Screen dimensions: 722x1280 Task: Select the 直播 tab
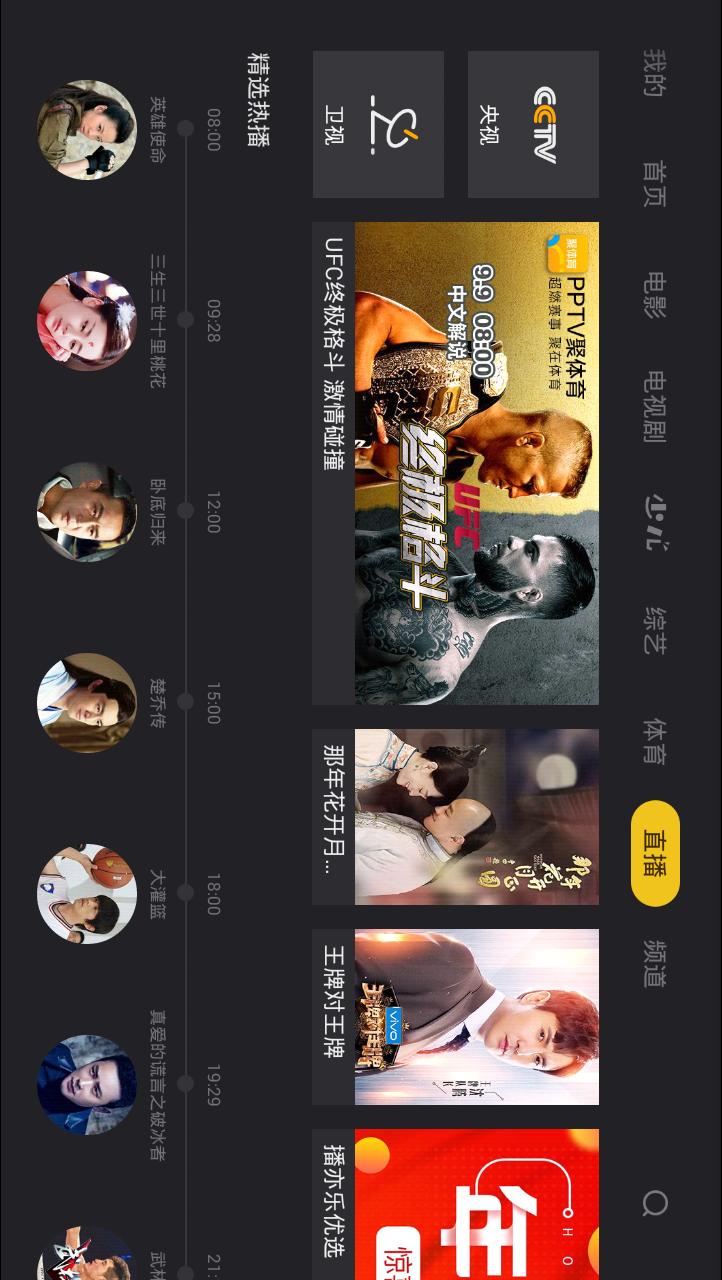655,853
